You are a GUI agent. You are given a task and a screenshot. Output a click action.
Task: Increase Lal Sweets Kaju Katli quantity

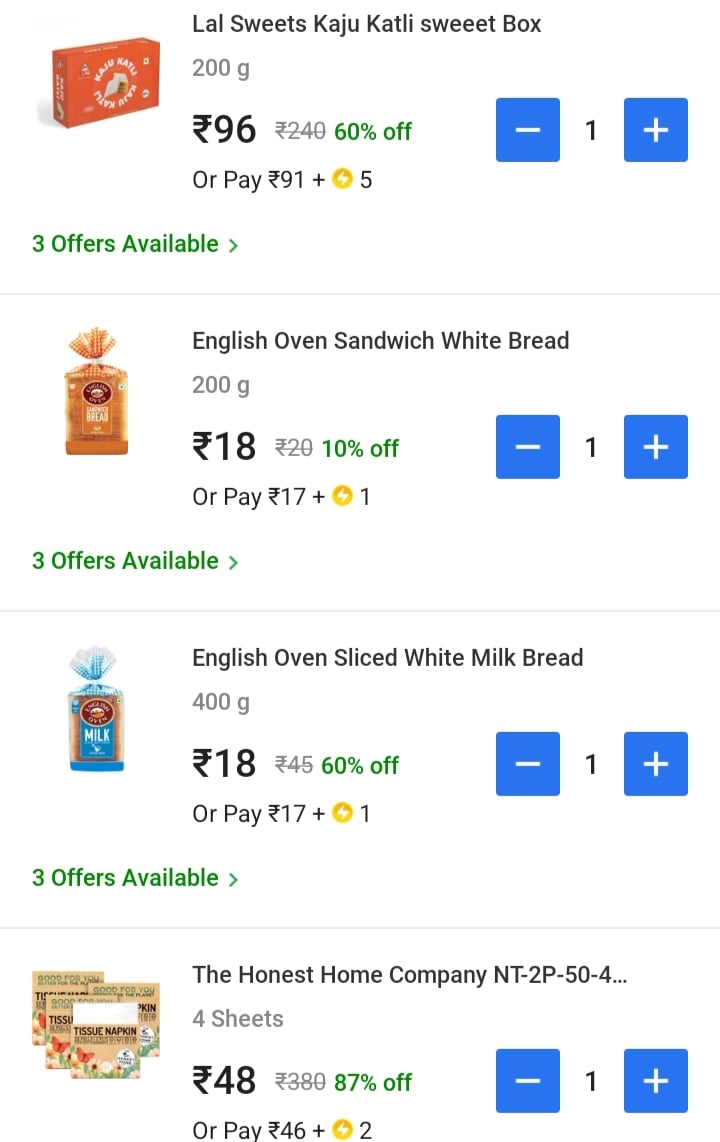point(655,130)
